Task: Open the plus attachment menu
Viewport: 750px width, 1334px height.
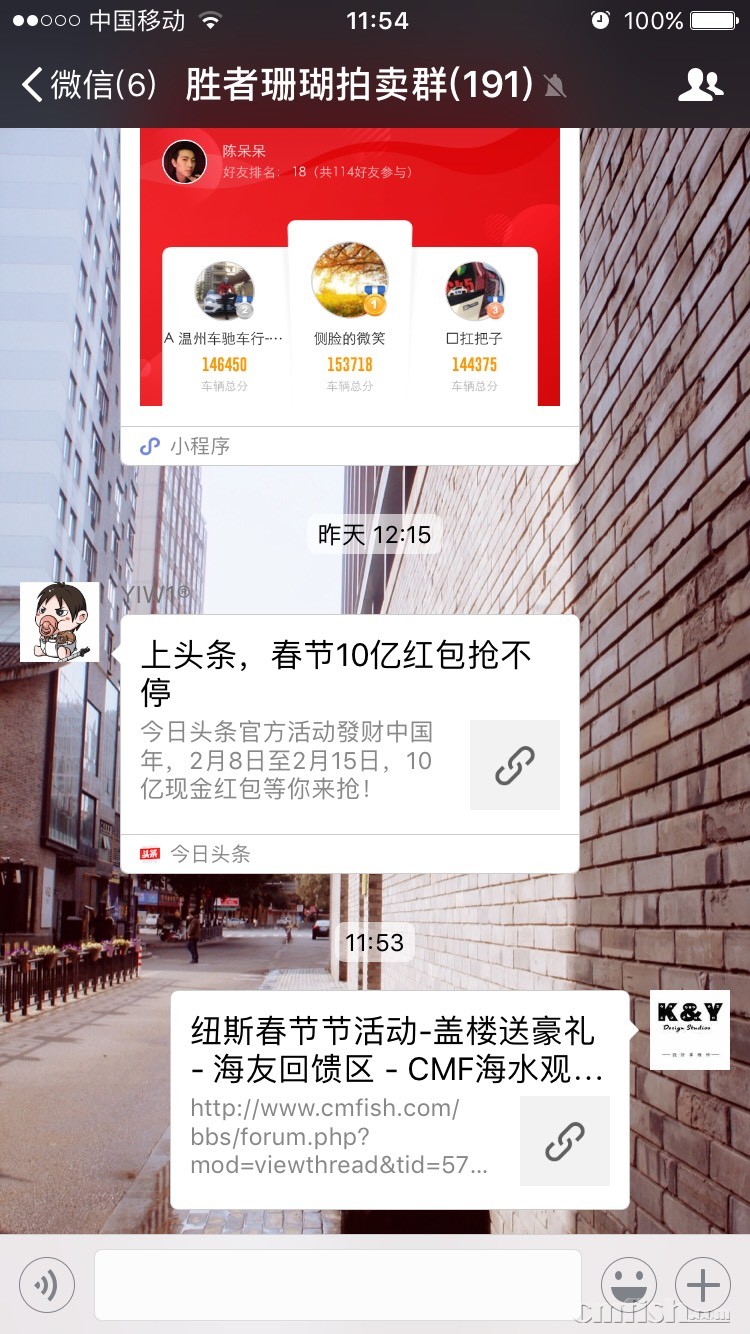Action: pos(703,1284)
